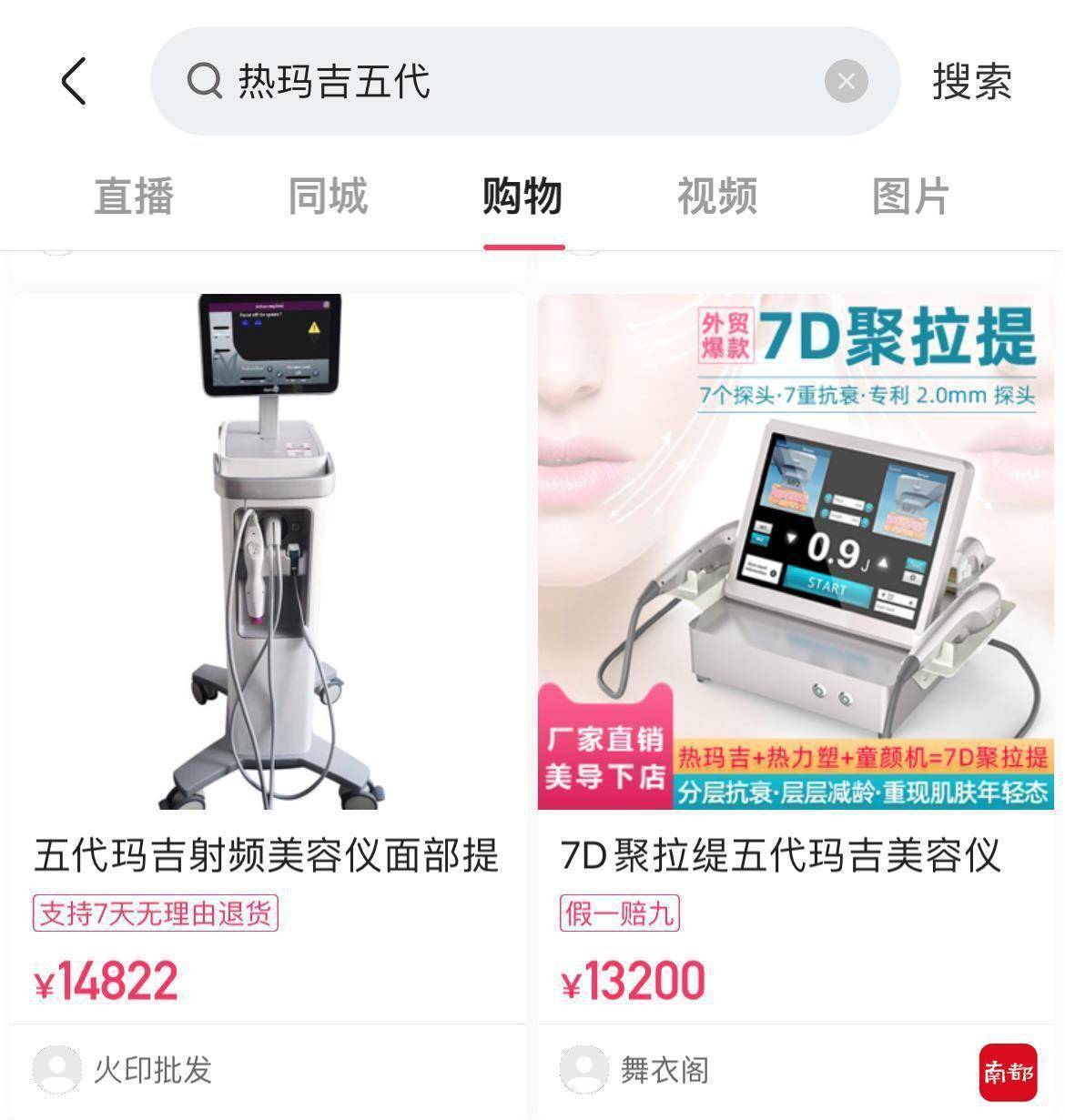Go back using the back arrow
The height and width of the screenshot is (1120, 1065).
(x=75, y=82)
